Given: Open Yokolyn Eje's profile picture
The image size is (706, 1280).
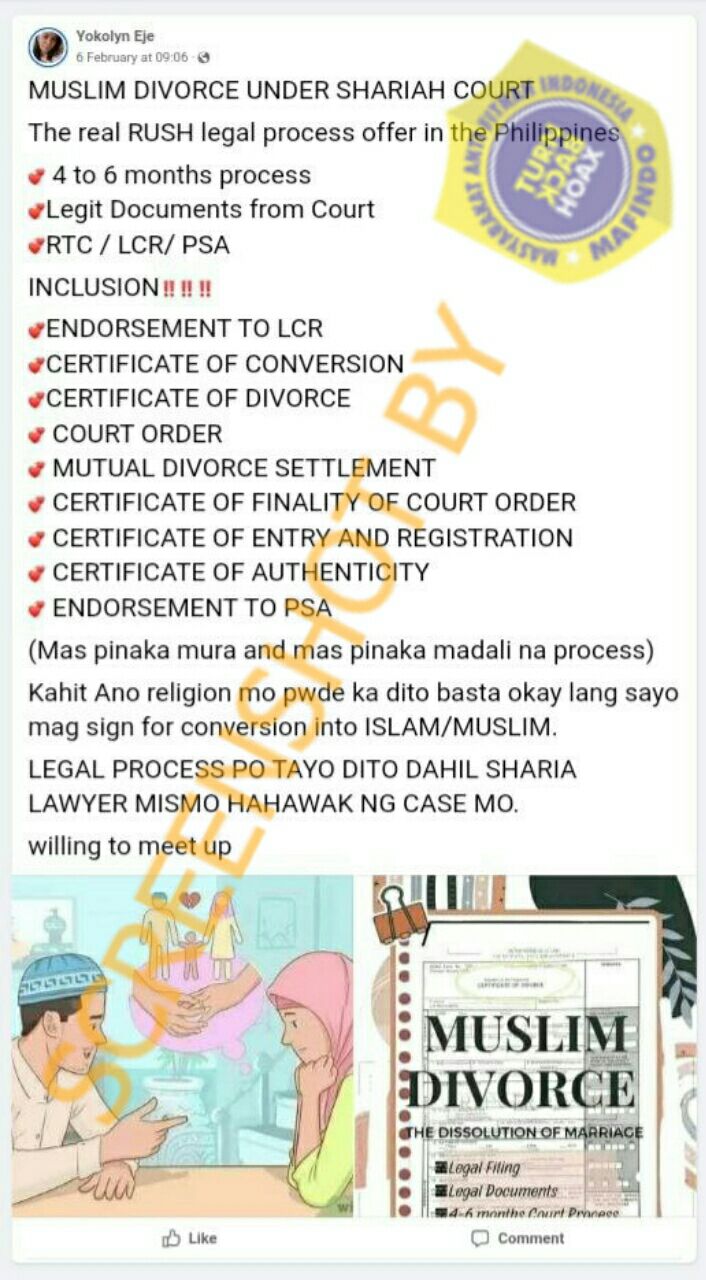Looking at the screenshot, I should coord(47,46).
